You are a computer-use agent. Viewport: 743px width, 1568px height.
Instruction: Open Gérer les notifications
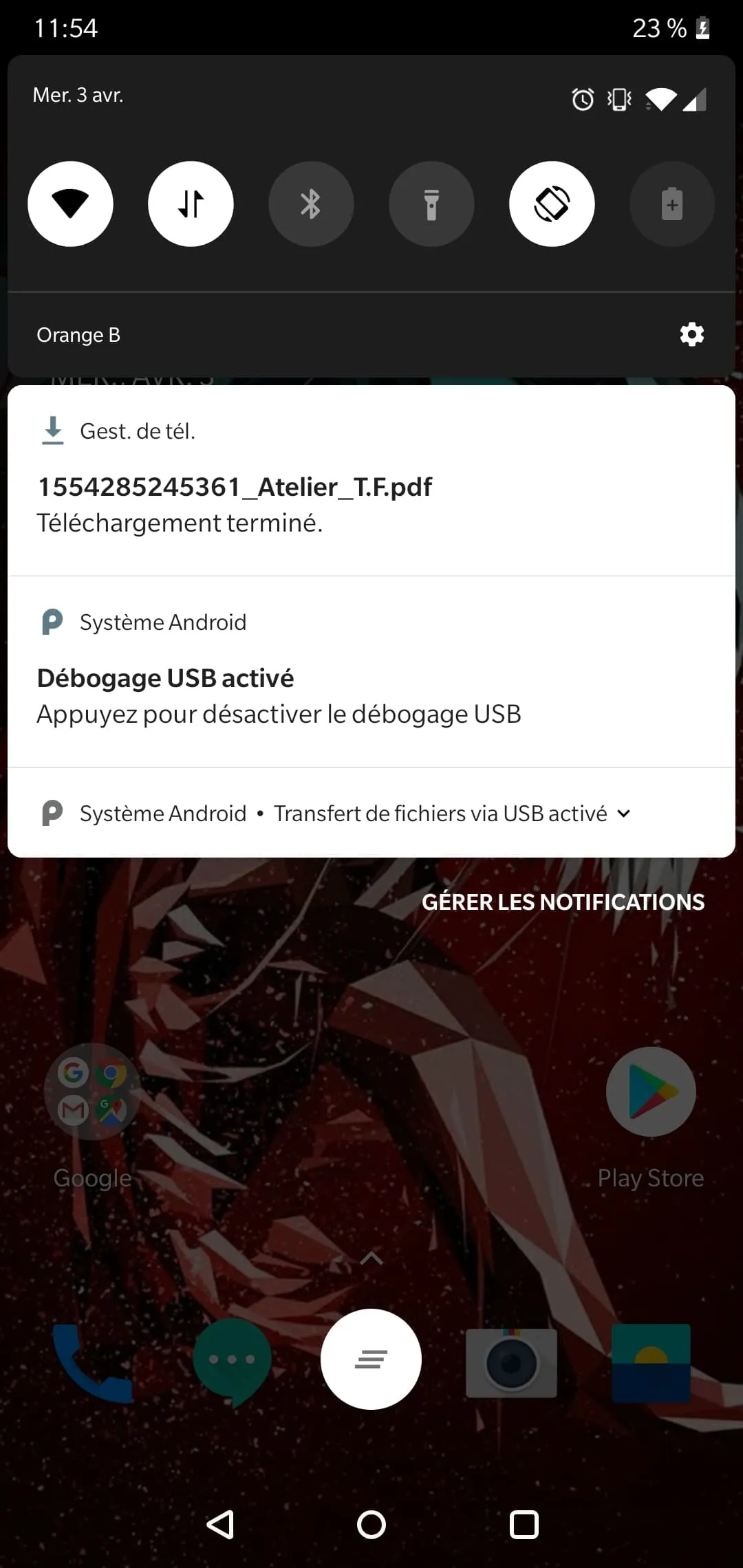click(x=563, y=902)
